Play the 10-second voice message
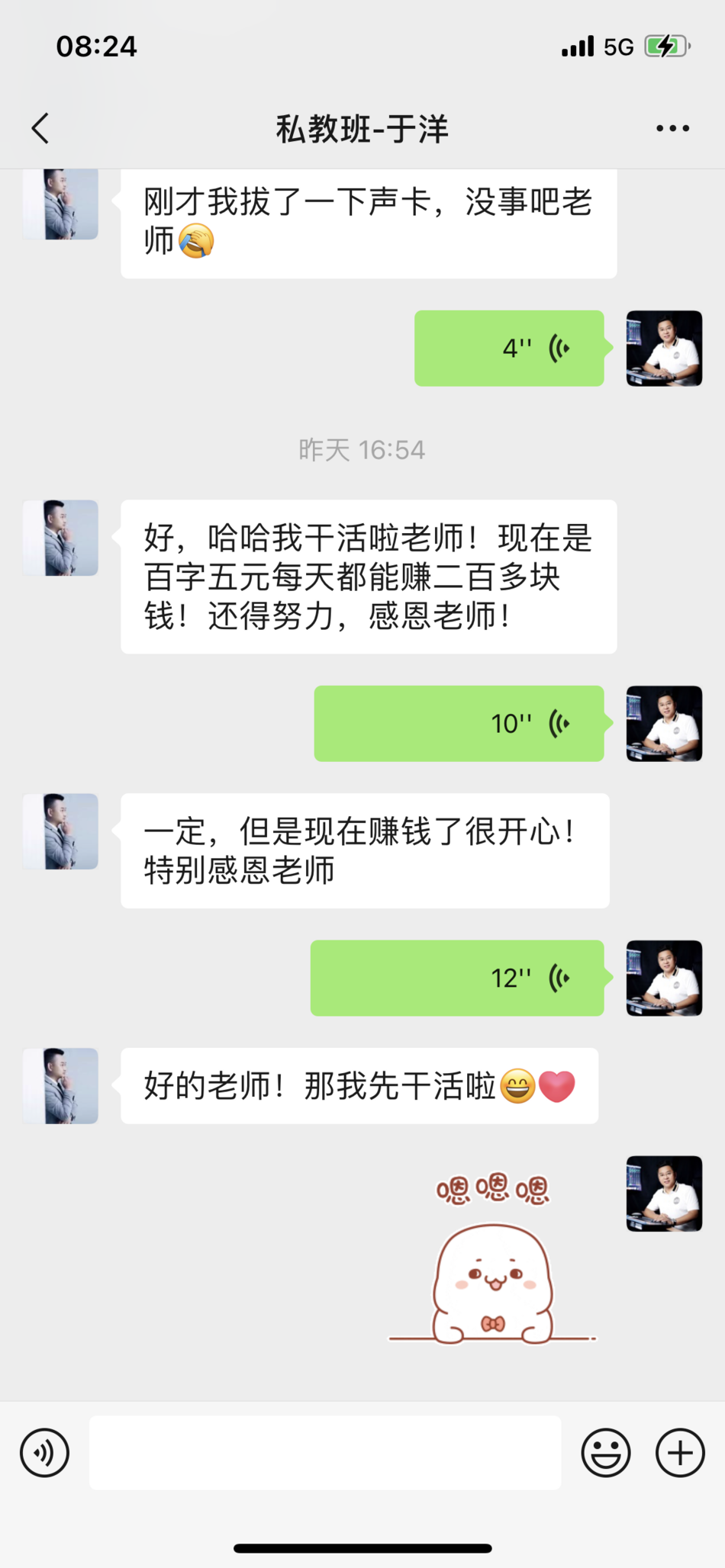 pyautogui.click(x=459, y=724)
